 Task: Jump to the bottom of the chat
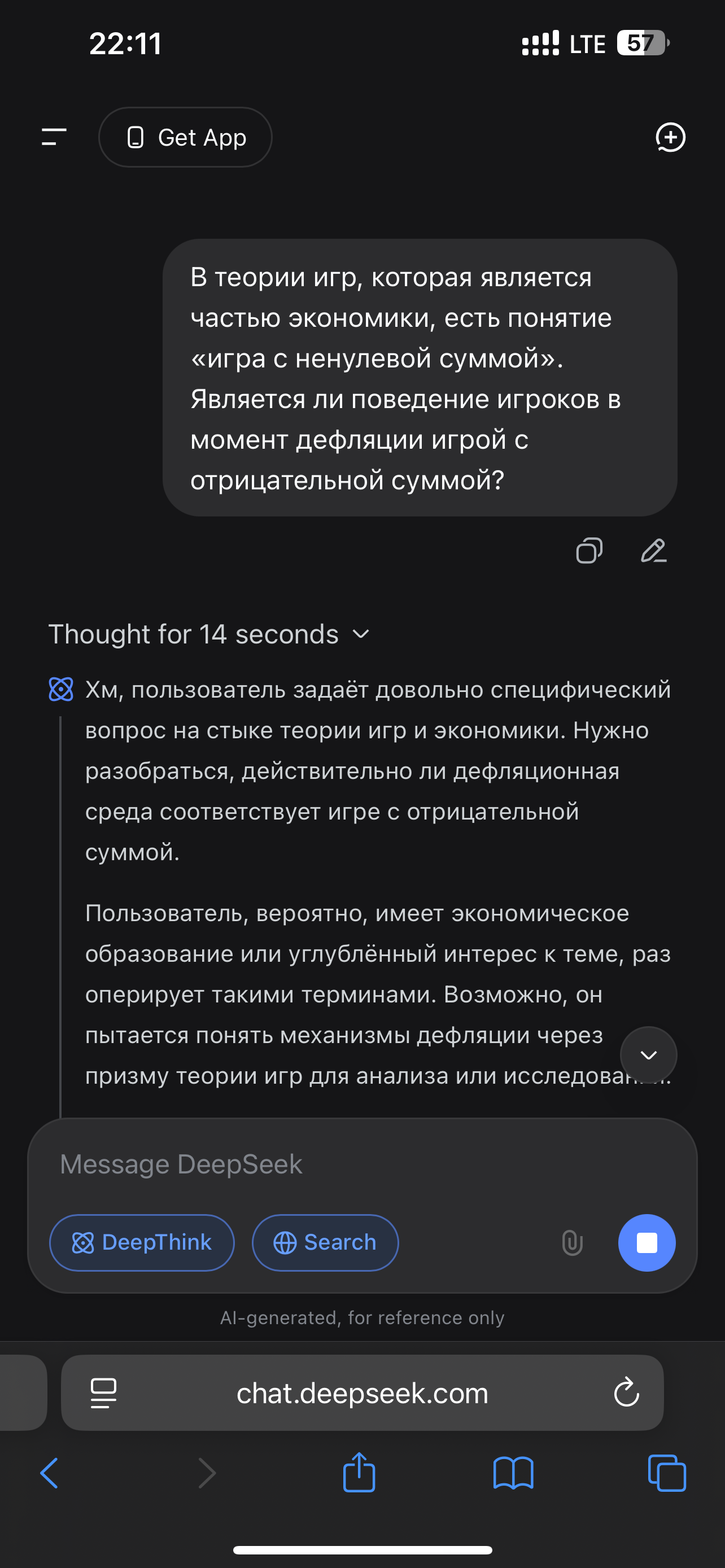click(x=648, y=1055)
